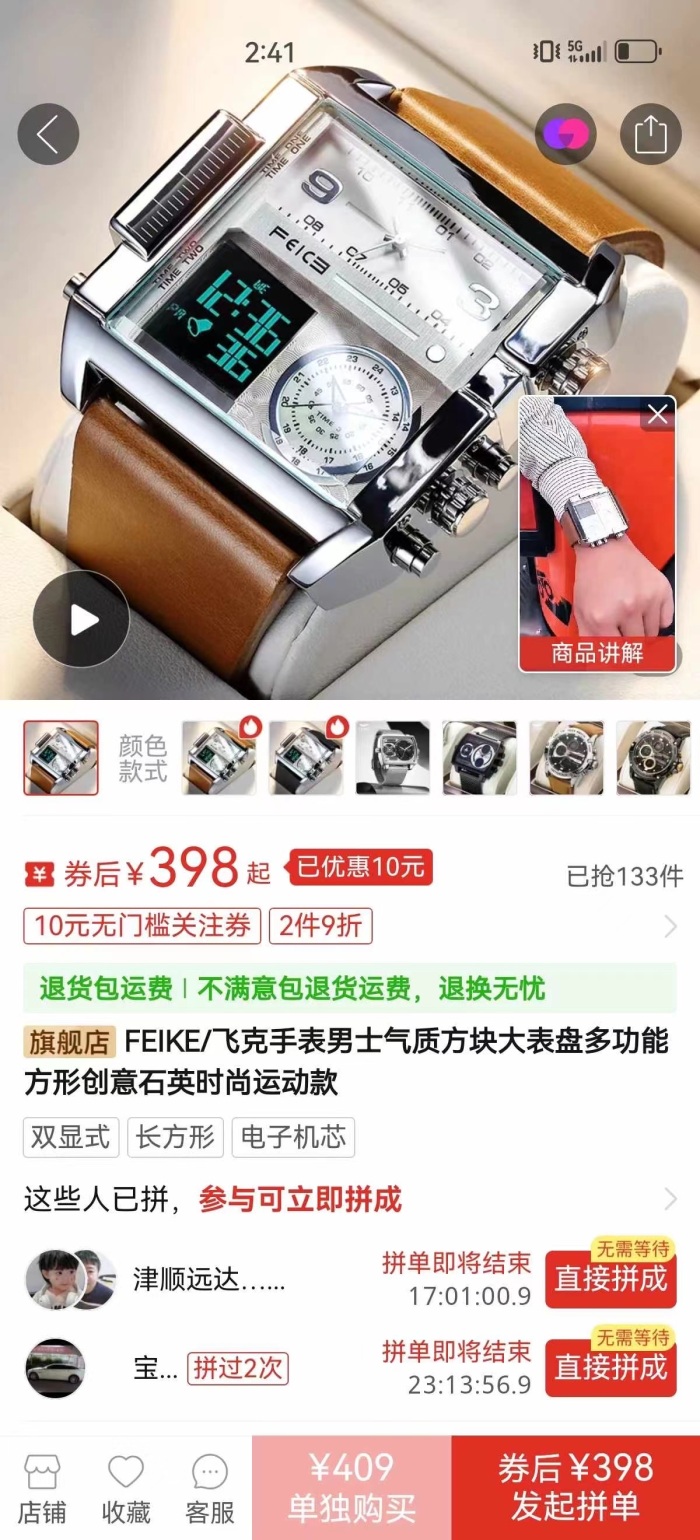This screenshot has width=700, height=1540.
Task: Join 宝's group order with 直接拼成
Action: tap(610, 1366)
